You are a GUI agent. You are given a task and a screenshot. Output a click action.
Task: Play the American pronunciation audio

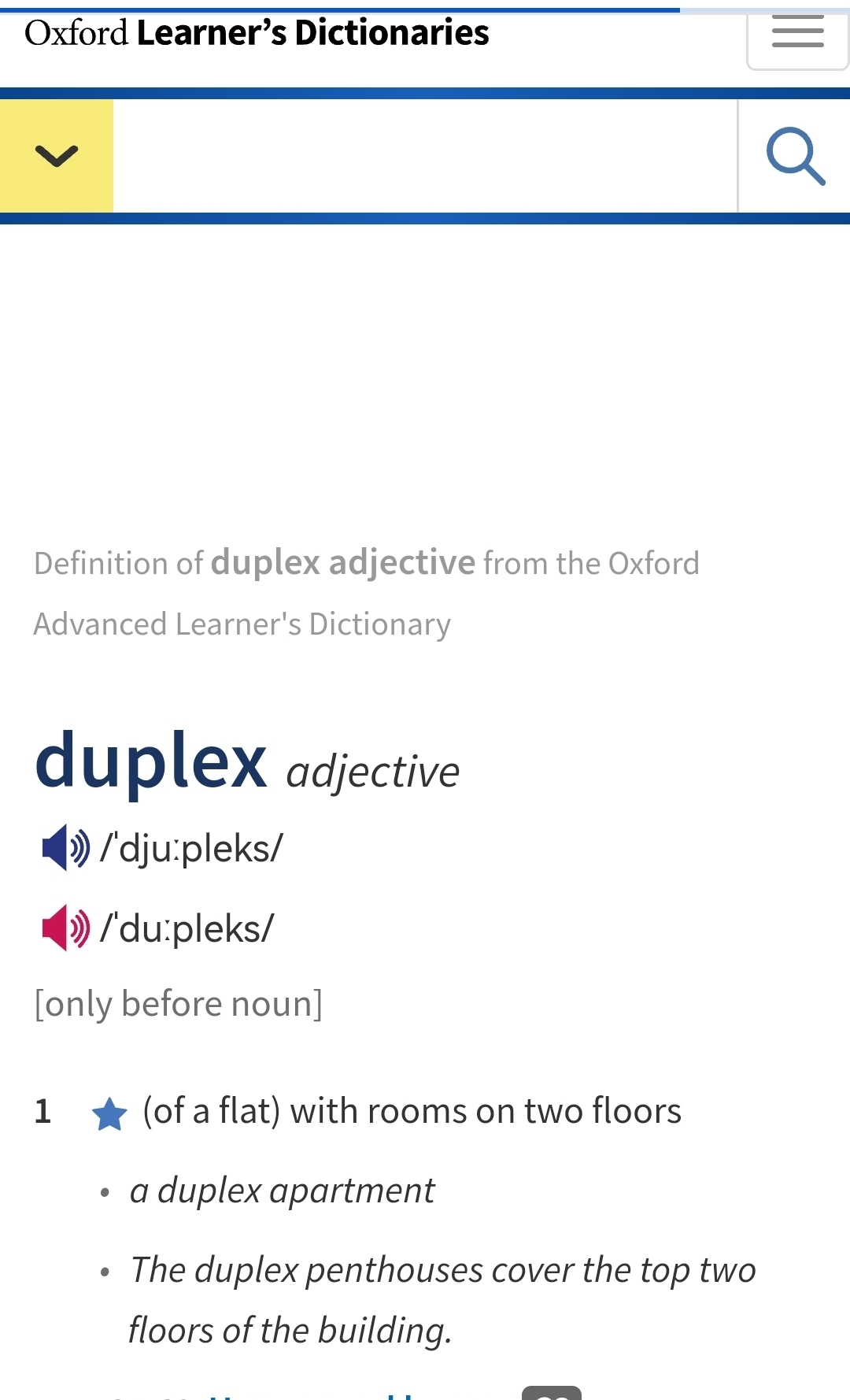point(65,928)
